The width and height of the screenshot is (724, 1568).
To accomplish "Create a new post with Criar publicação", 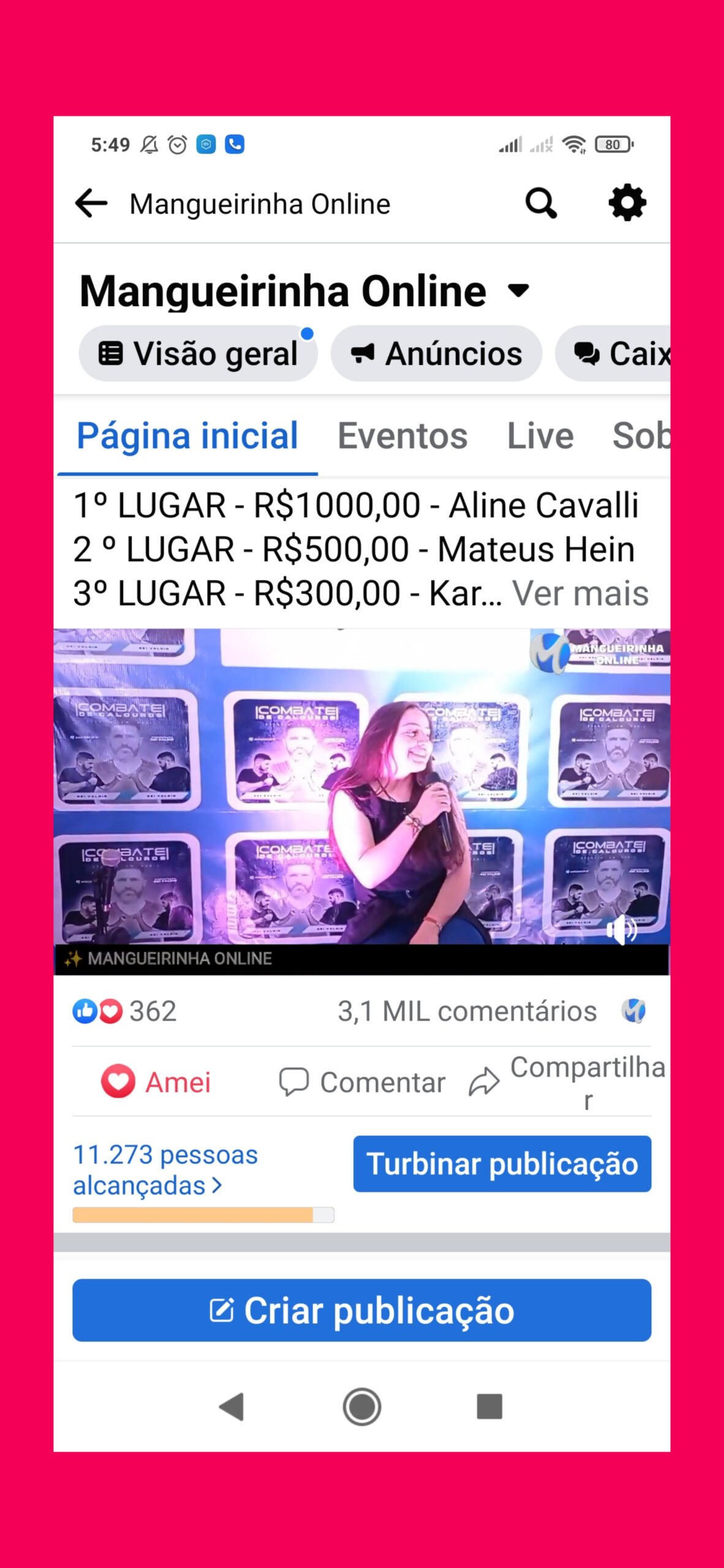I will click(x=361, y=1310).
